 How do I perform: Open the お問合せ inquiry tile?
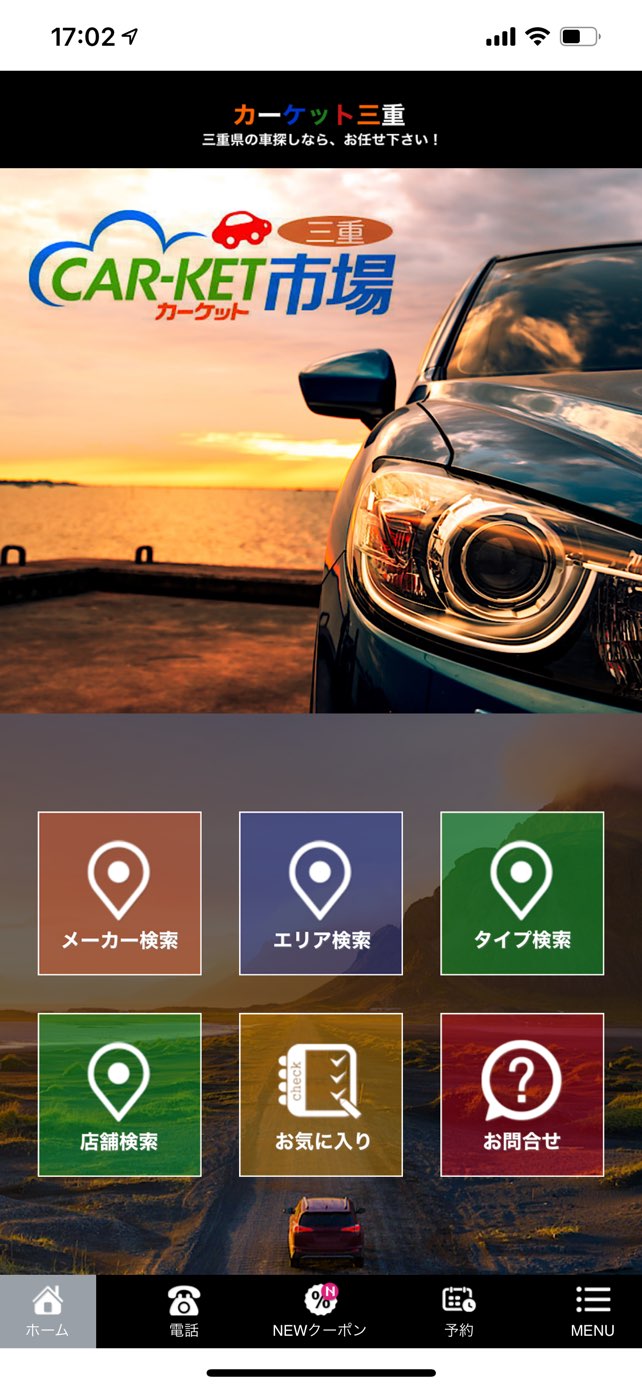click(x=522, y=1095)
